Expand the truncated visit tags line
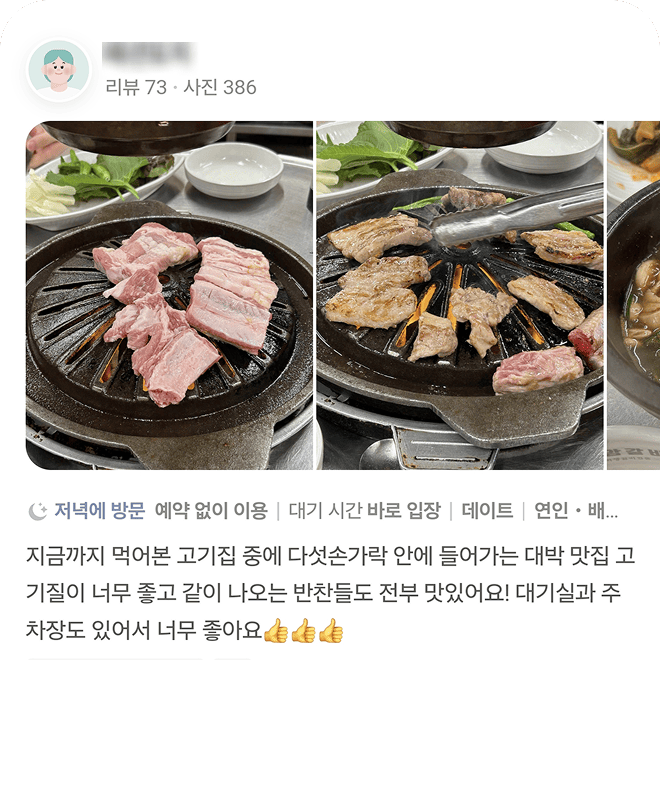 tap(603, 511)
